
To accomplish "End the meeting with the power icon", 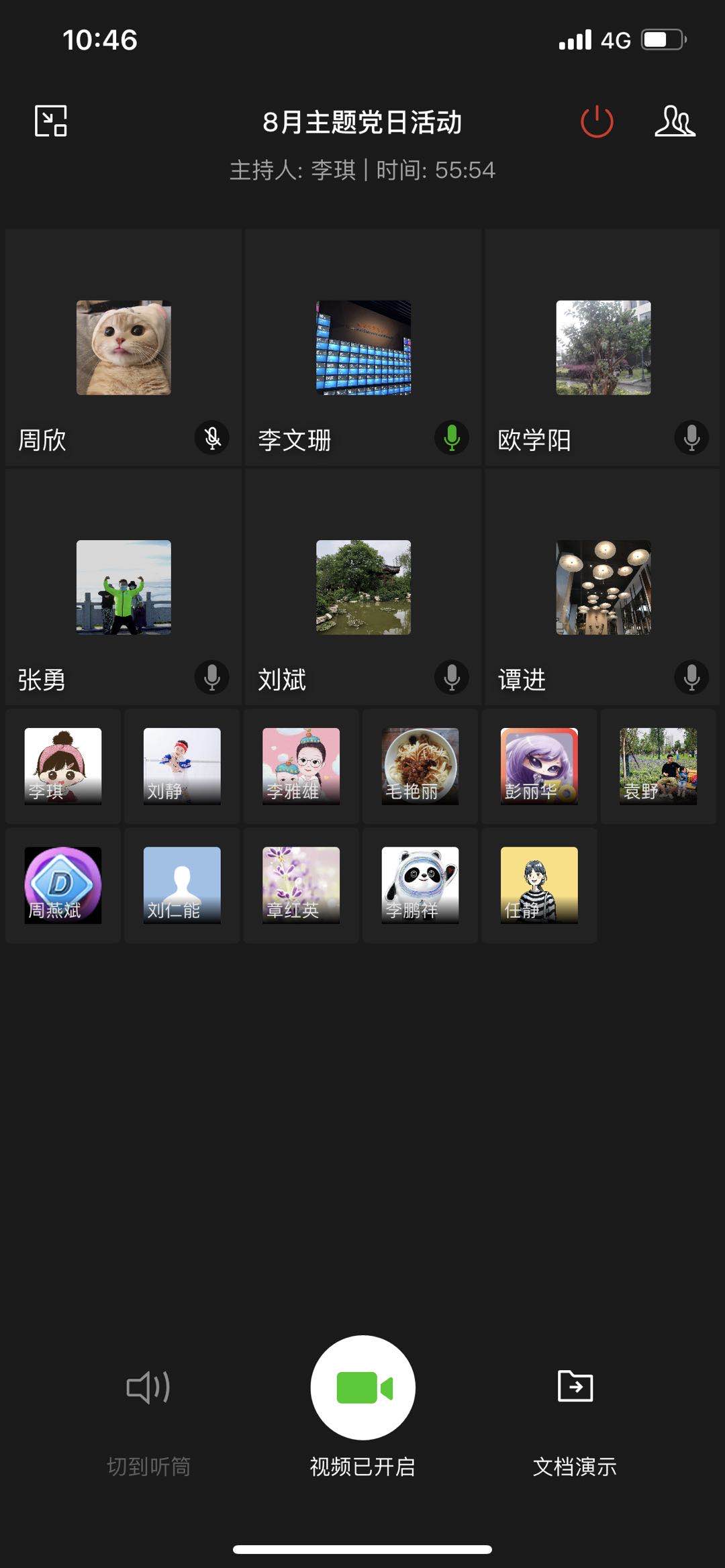I will point(597,121).
